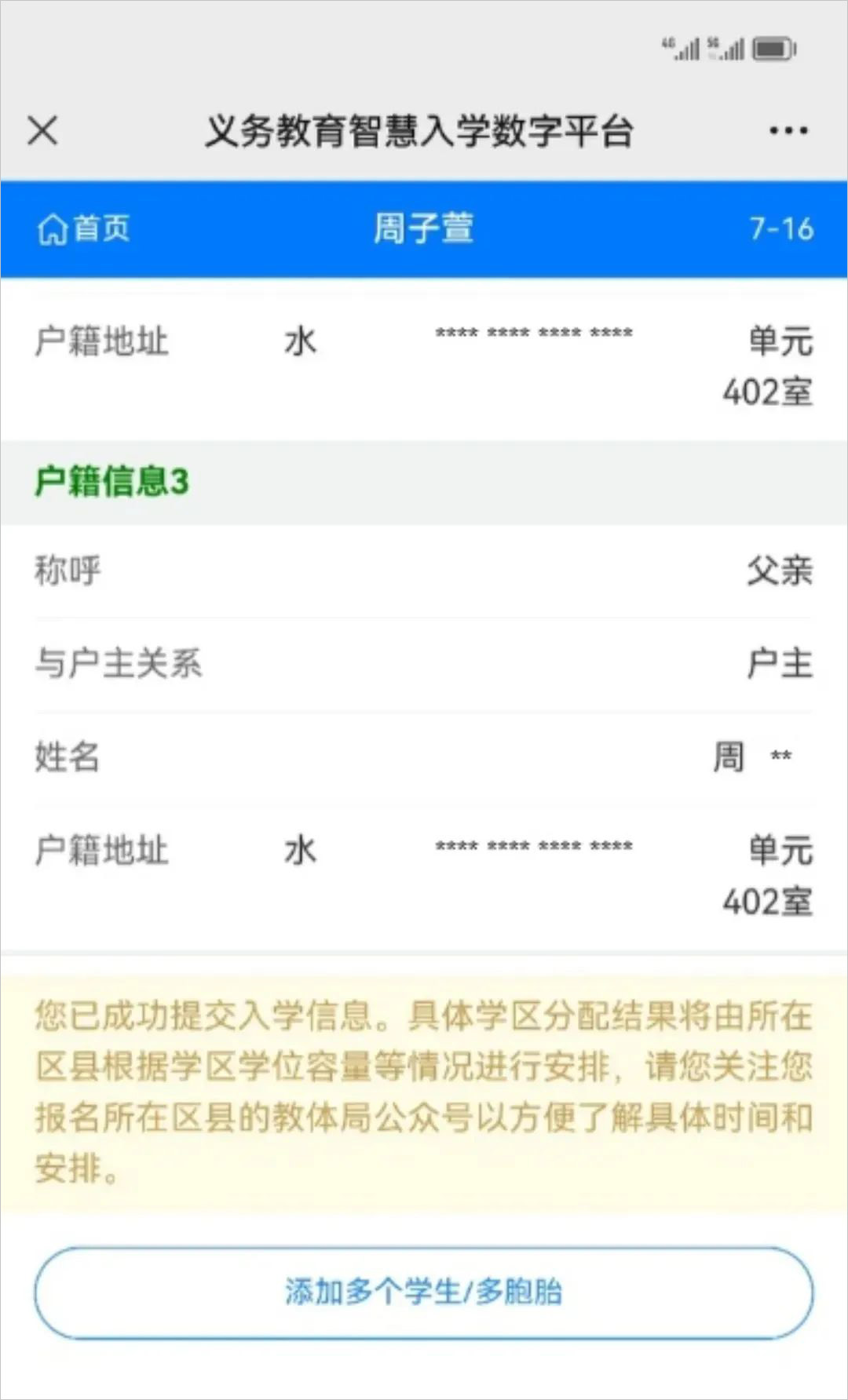Select the student name 周子萱 in header
848x1400 pixels.
(424, 229)
